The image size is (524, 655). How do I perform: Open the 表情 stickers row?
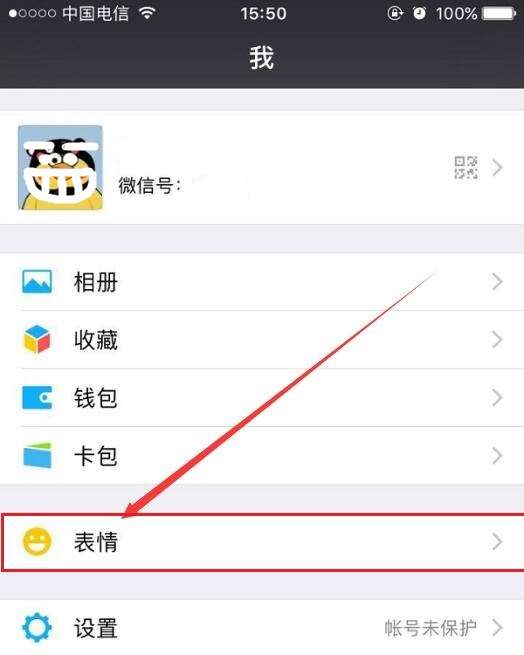(x=262, y=542)
